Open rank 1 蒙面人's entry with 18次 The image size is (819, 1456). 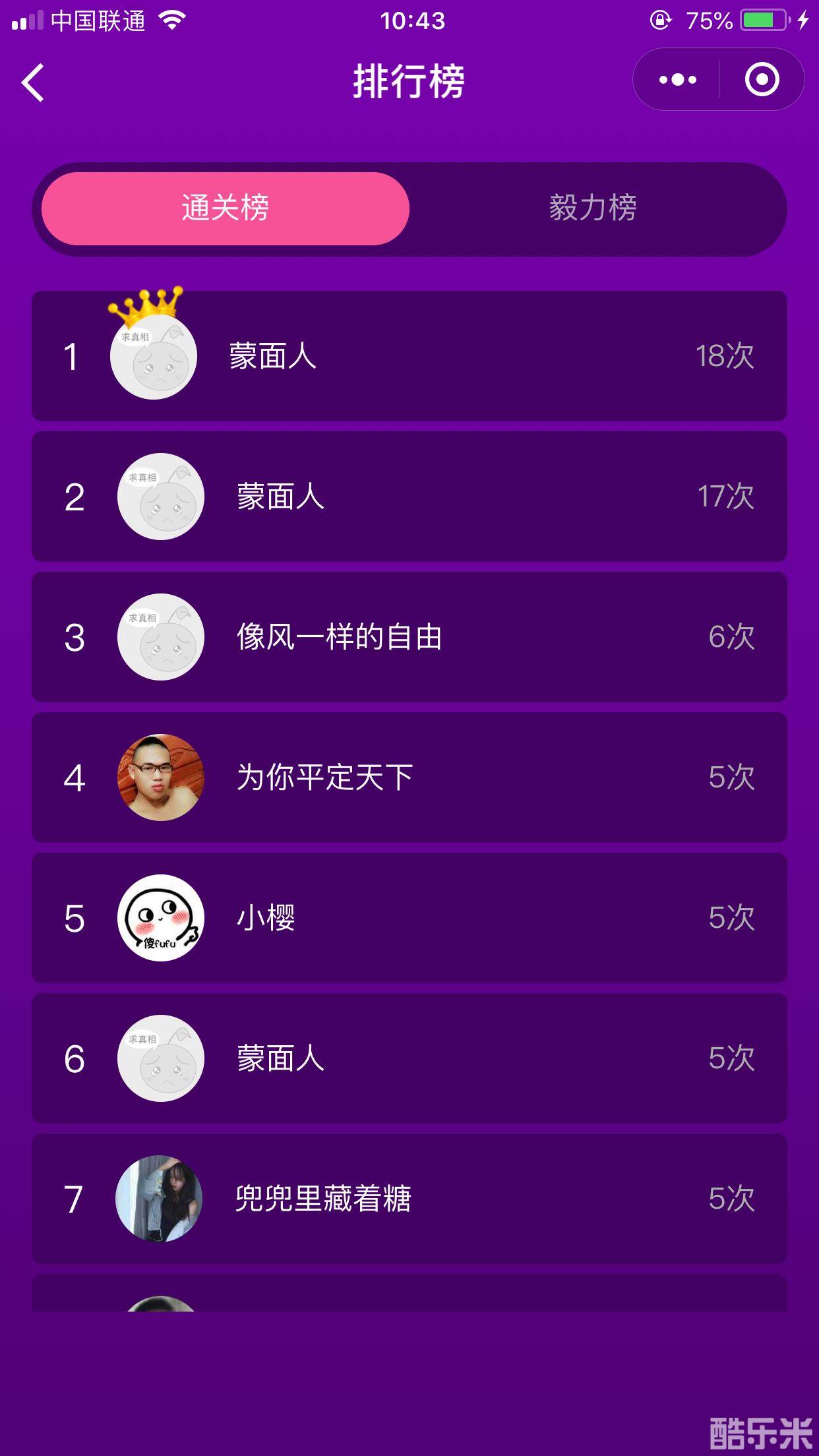[x=409, y=356]
